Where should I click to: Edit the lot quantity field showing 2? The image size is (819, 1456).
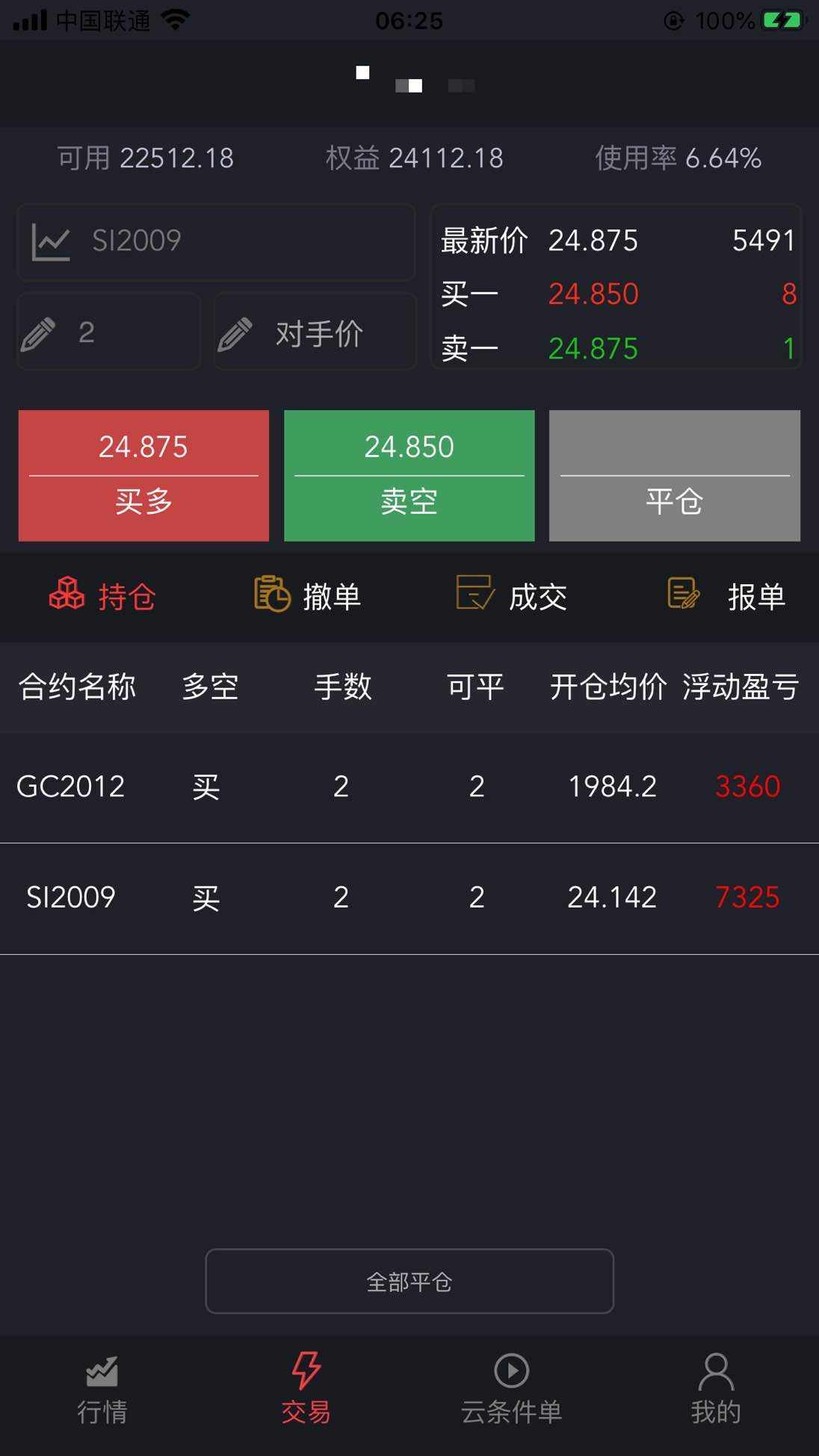109,332
